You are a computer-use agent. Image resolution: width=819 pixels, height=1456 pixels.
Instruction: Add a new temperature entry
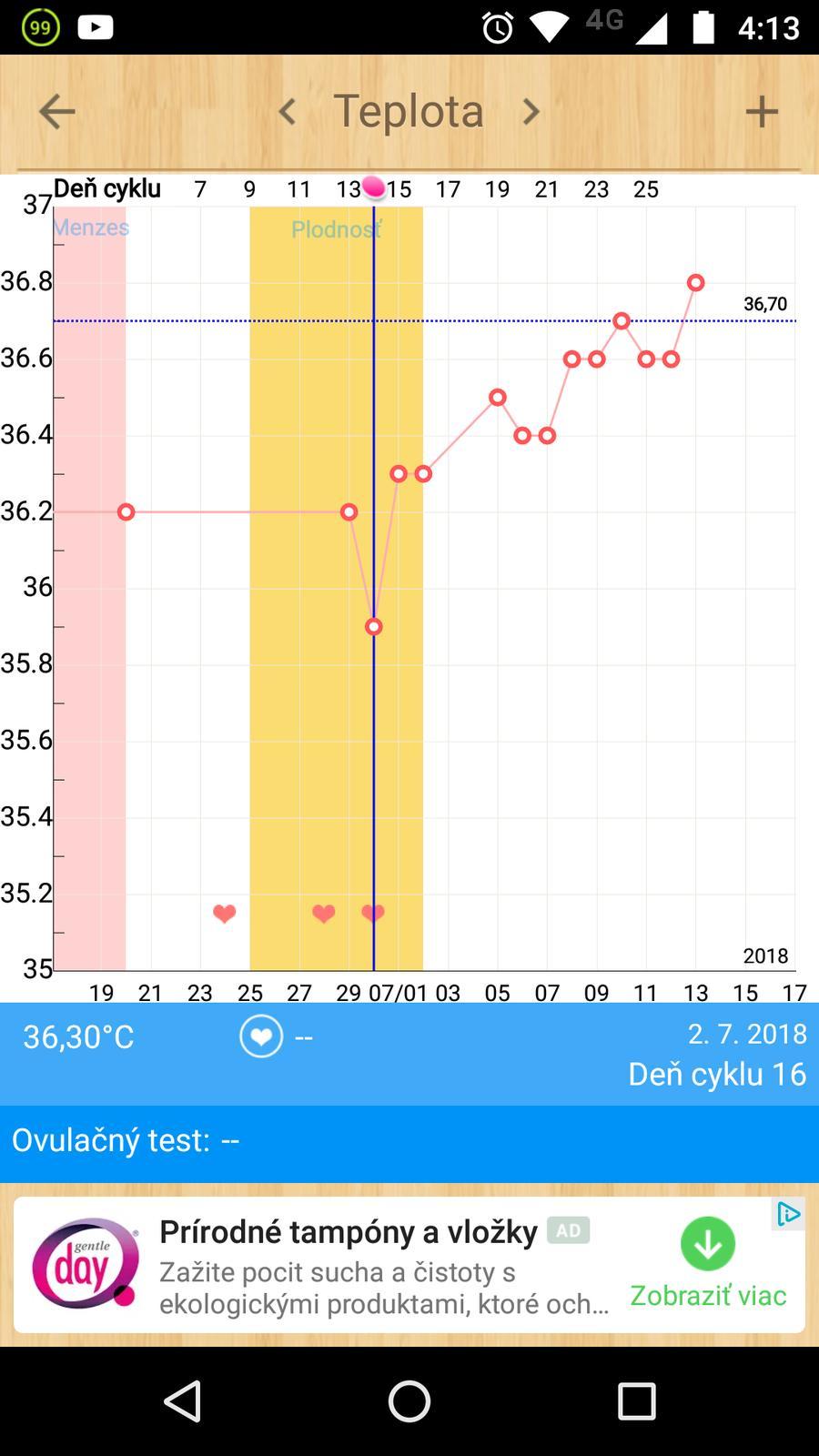pos(762,112)
